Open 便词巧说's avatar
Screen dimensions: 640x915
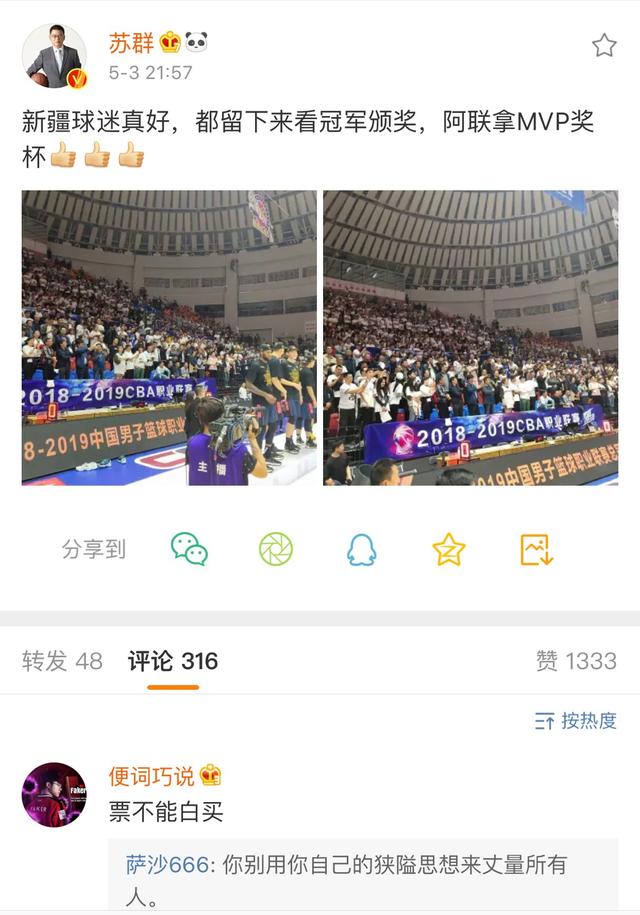[x=54, y=794]
